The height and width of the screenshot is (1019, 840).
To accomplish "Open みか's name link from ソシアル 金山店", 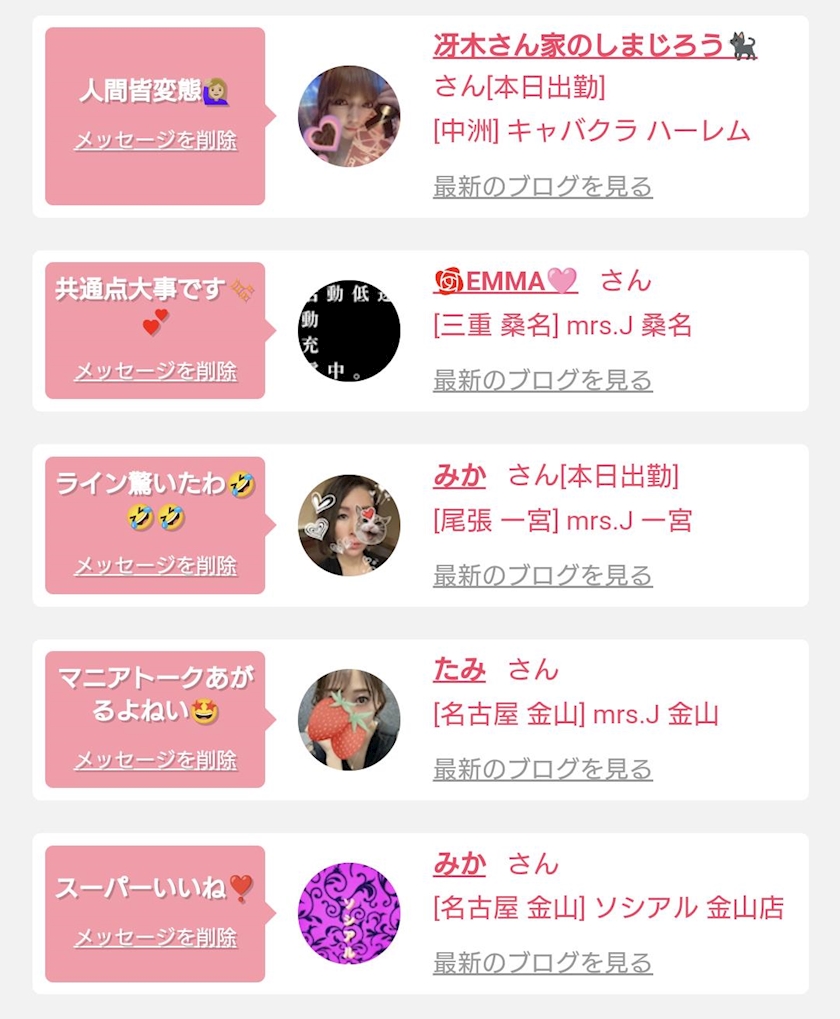I will coord(459,864).
